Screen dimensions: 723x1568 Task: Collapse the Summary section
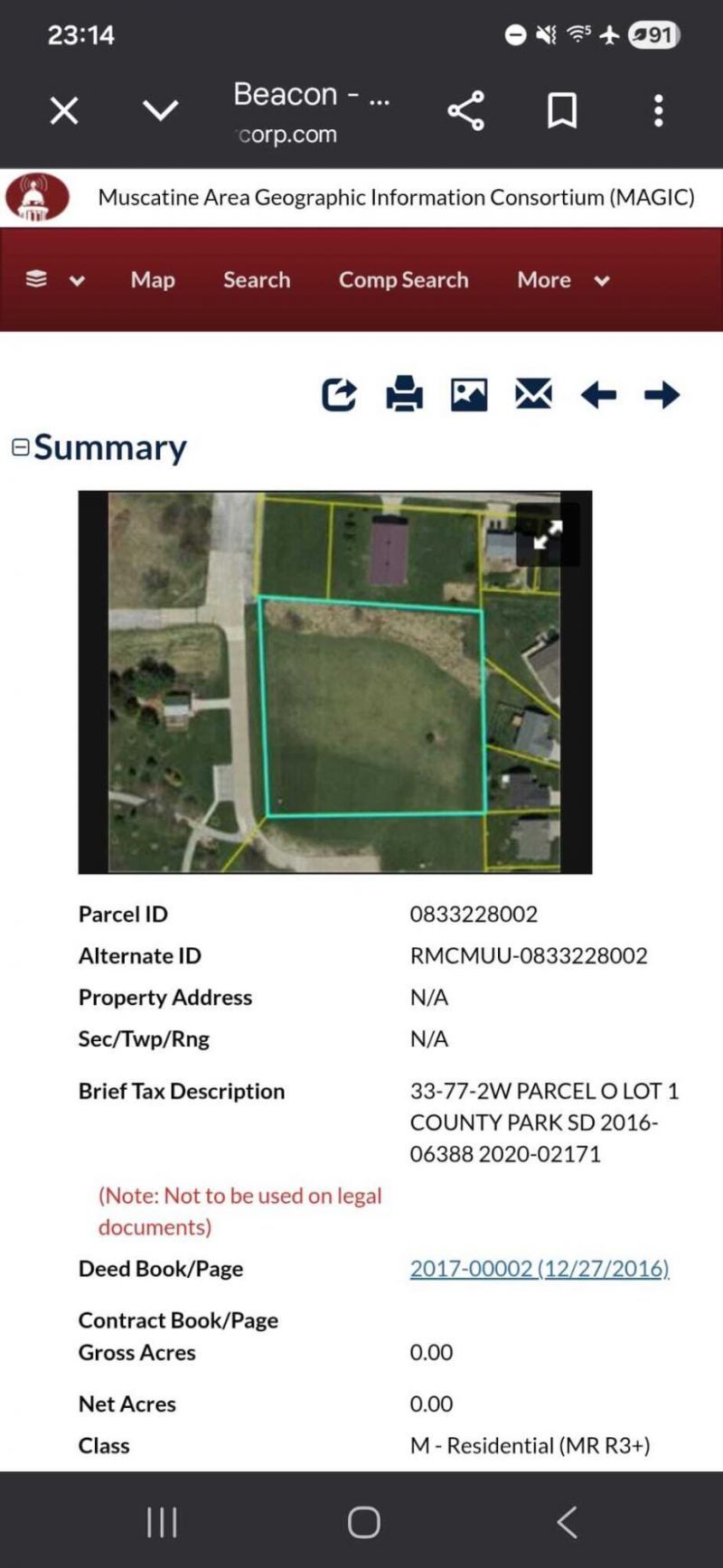click(20, 447)
